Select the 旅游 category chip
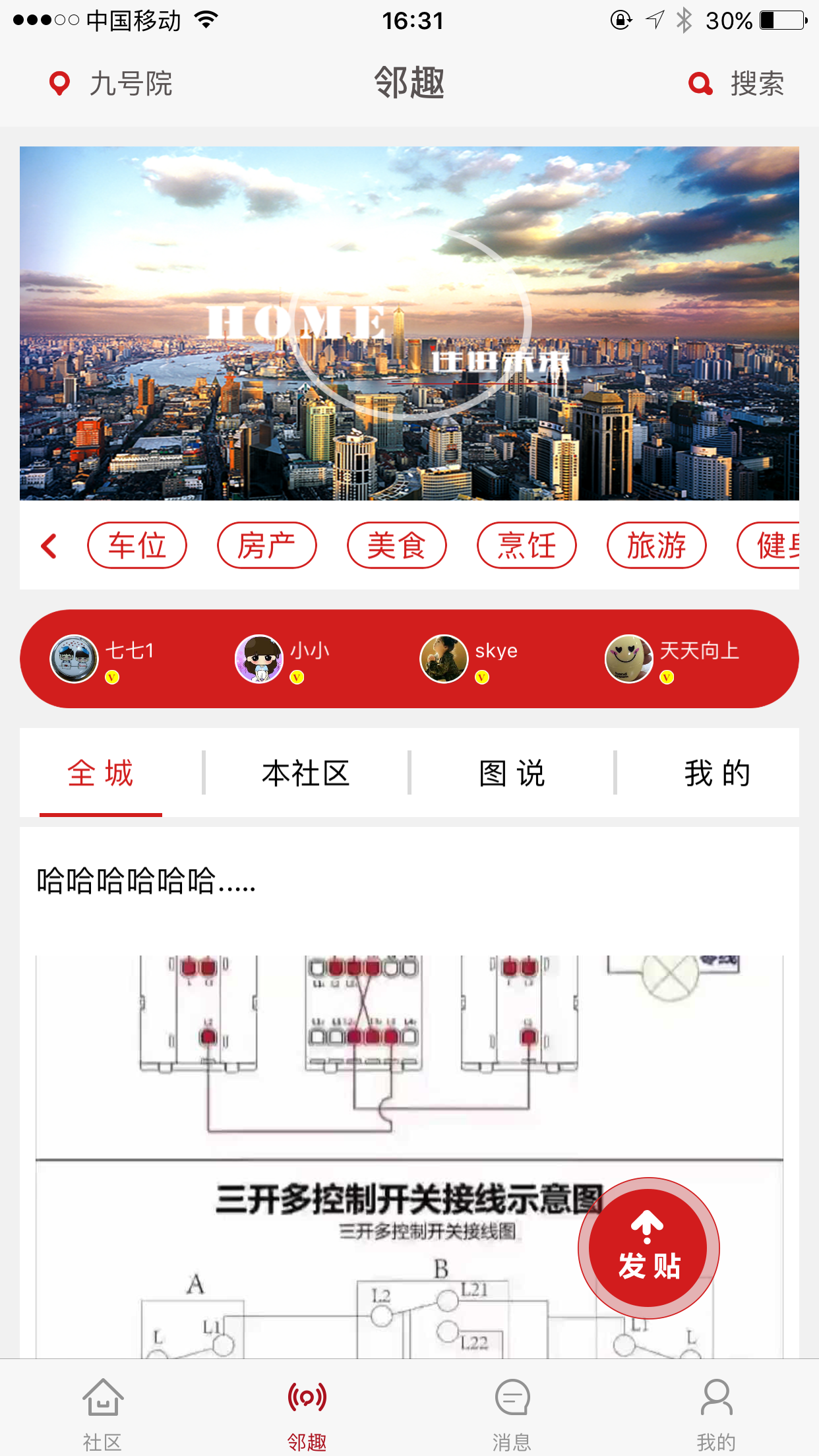The height and width of the screenshot is (1456, 819). 657,545
